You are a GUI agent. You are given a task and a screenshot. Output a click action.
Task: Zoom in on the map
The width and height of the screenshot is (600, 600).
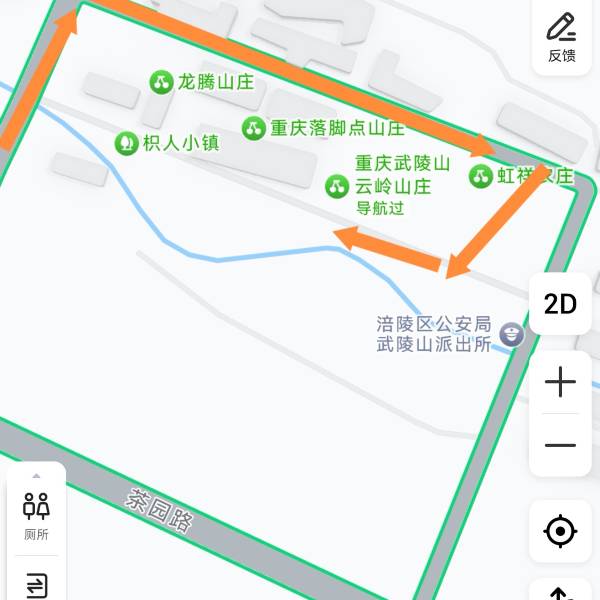pyautogui.click(x=560, y=382)
